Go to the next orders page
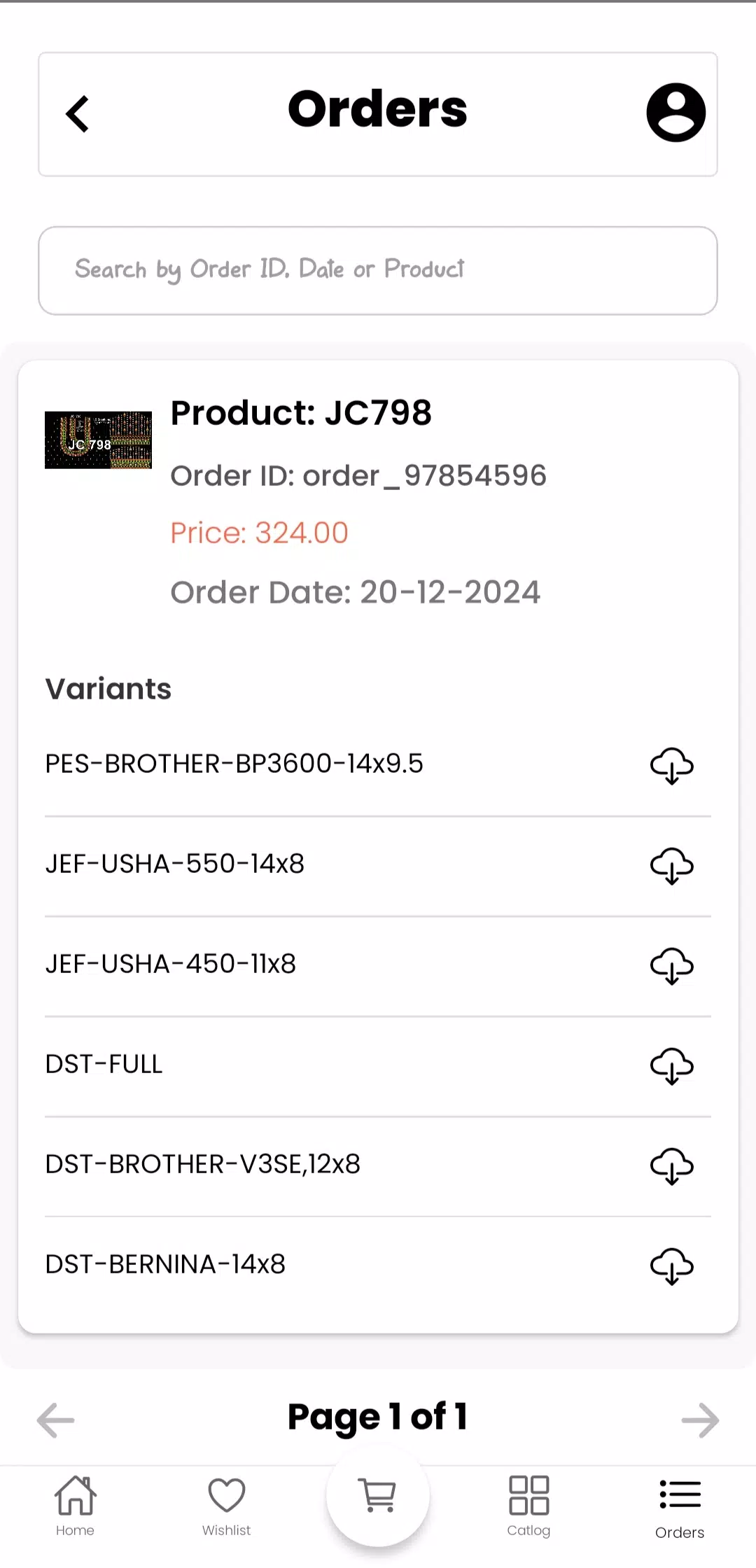756x1568 pixels. pyautogui.click(x=700, y=1420)
